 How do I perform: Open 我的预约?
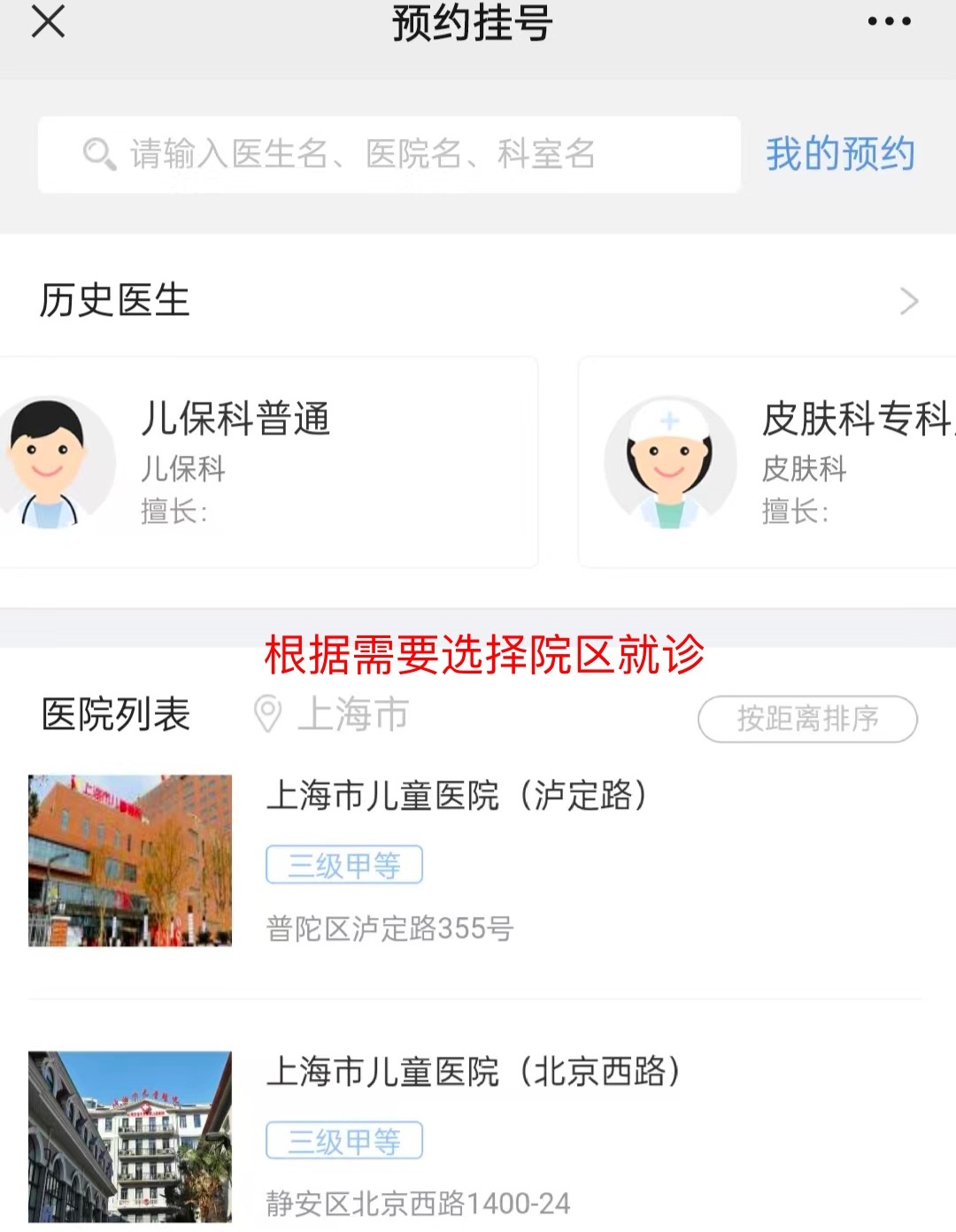(839, 154)
